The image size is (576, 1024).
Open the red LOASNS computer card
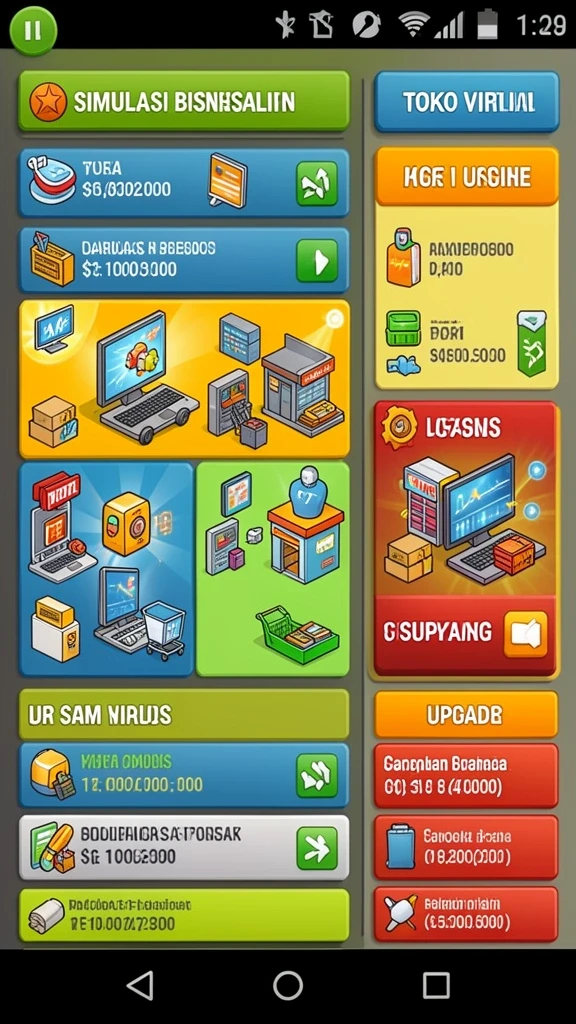(x=466, y=498)
